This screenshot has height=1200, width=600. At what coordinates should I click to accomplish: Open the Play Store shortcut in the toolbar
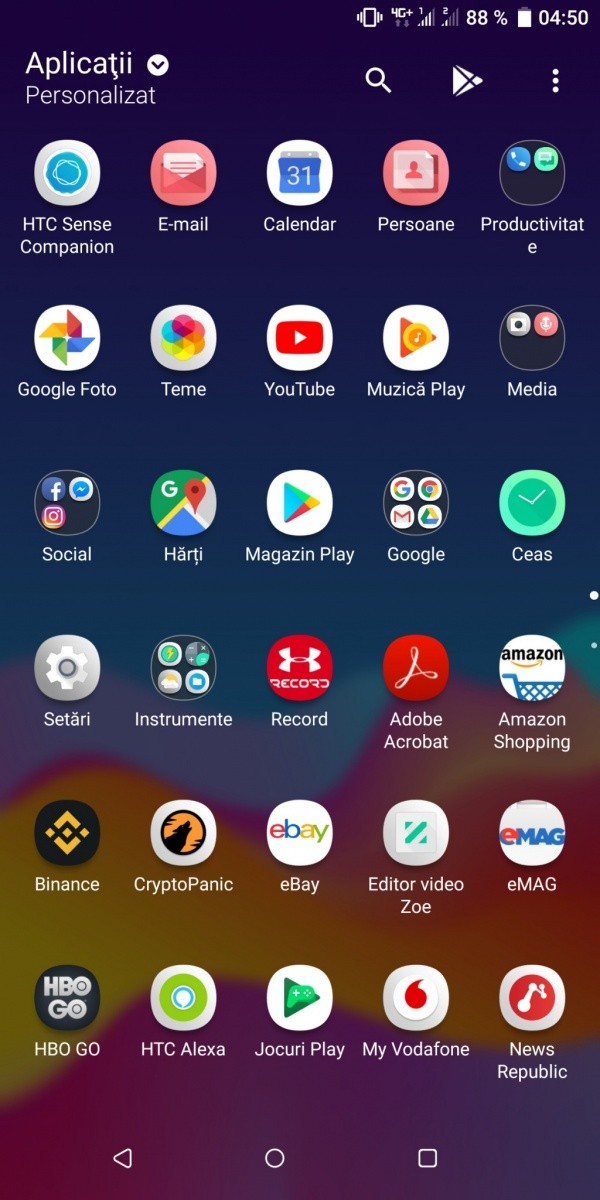point(466,81)
